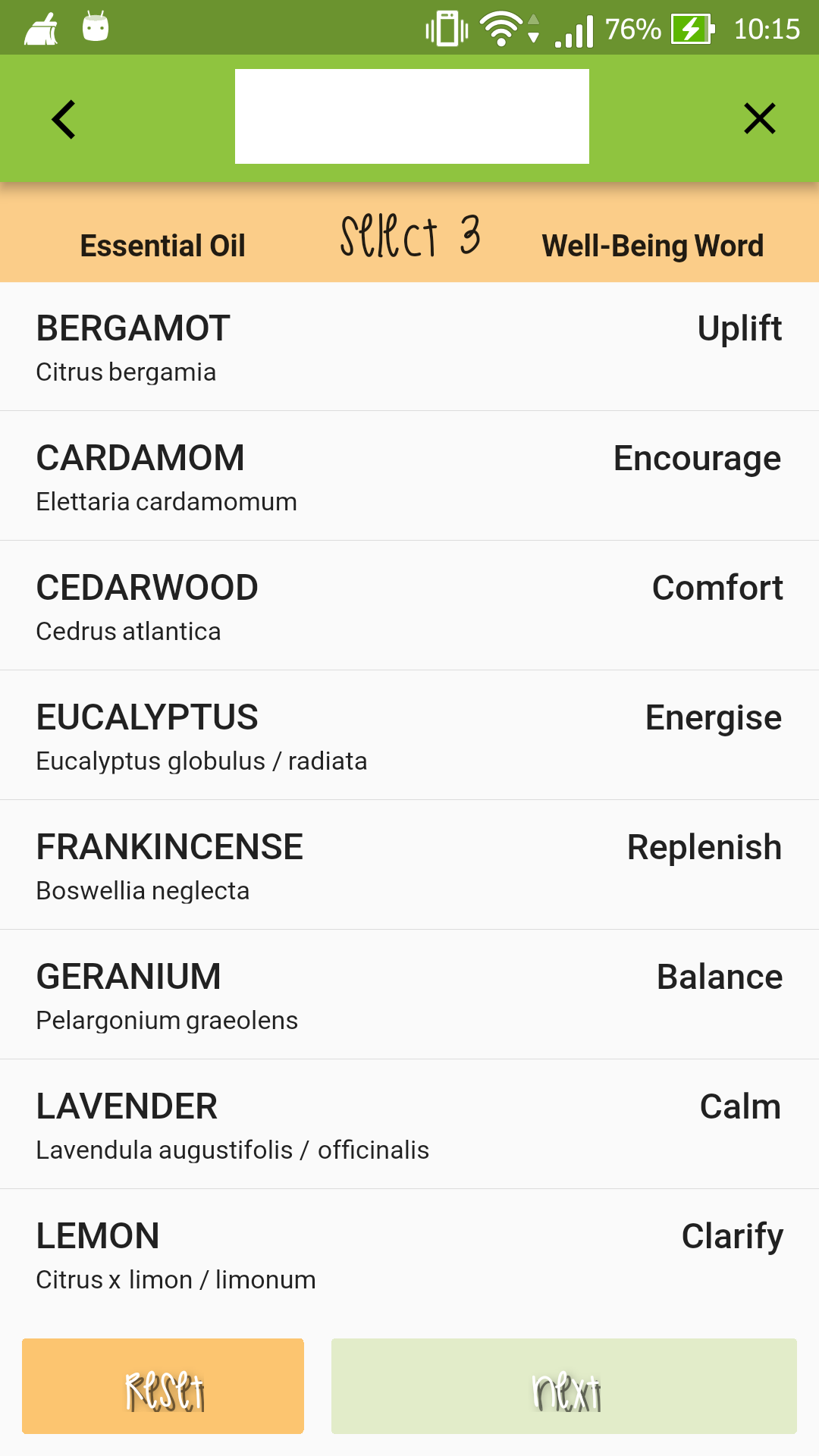Tap the Android robot notification icon
The height and width of the screenshot is (1456, 819).
tap(93, 28)
